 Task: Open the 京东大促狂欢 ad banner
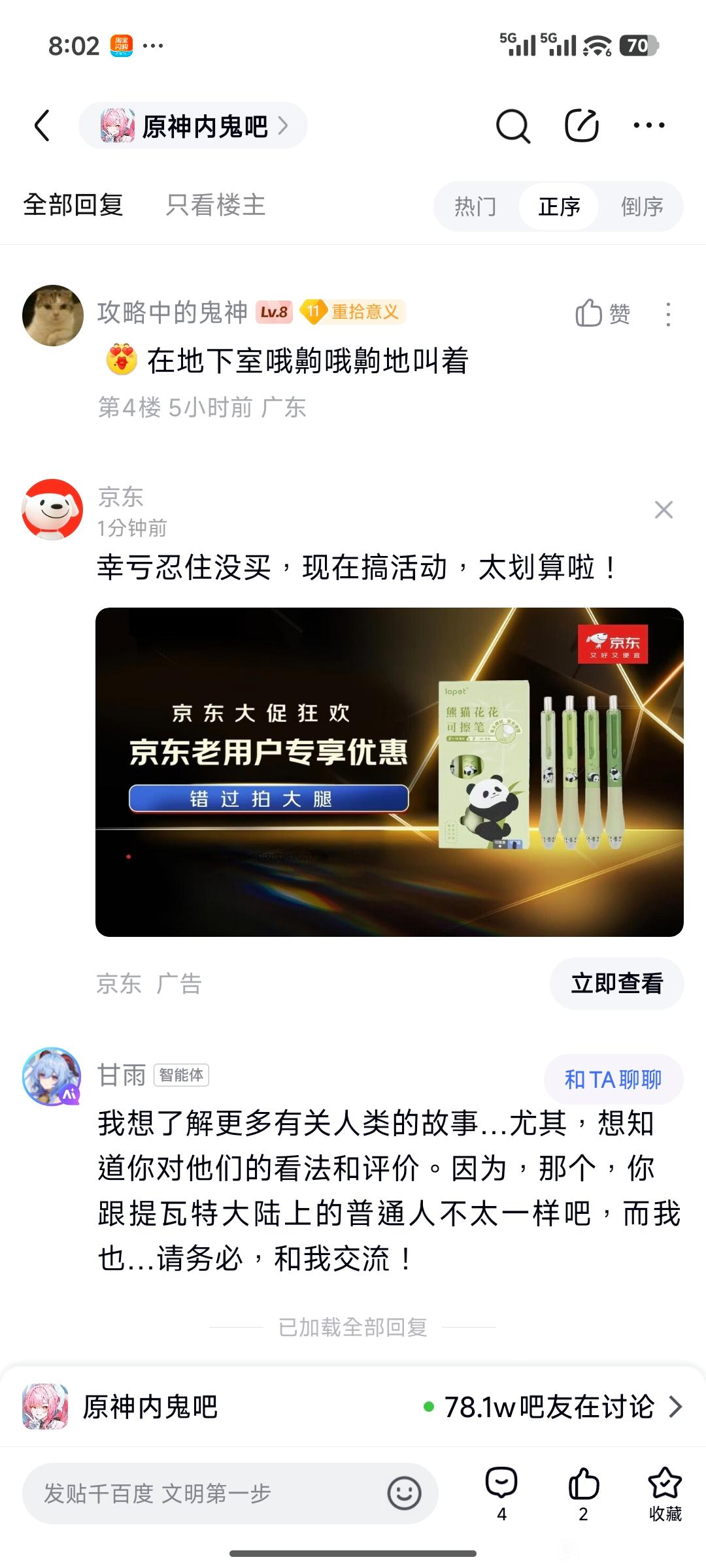click(390, 772)
